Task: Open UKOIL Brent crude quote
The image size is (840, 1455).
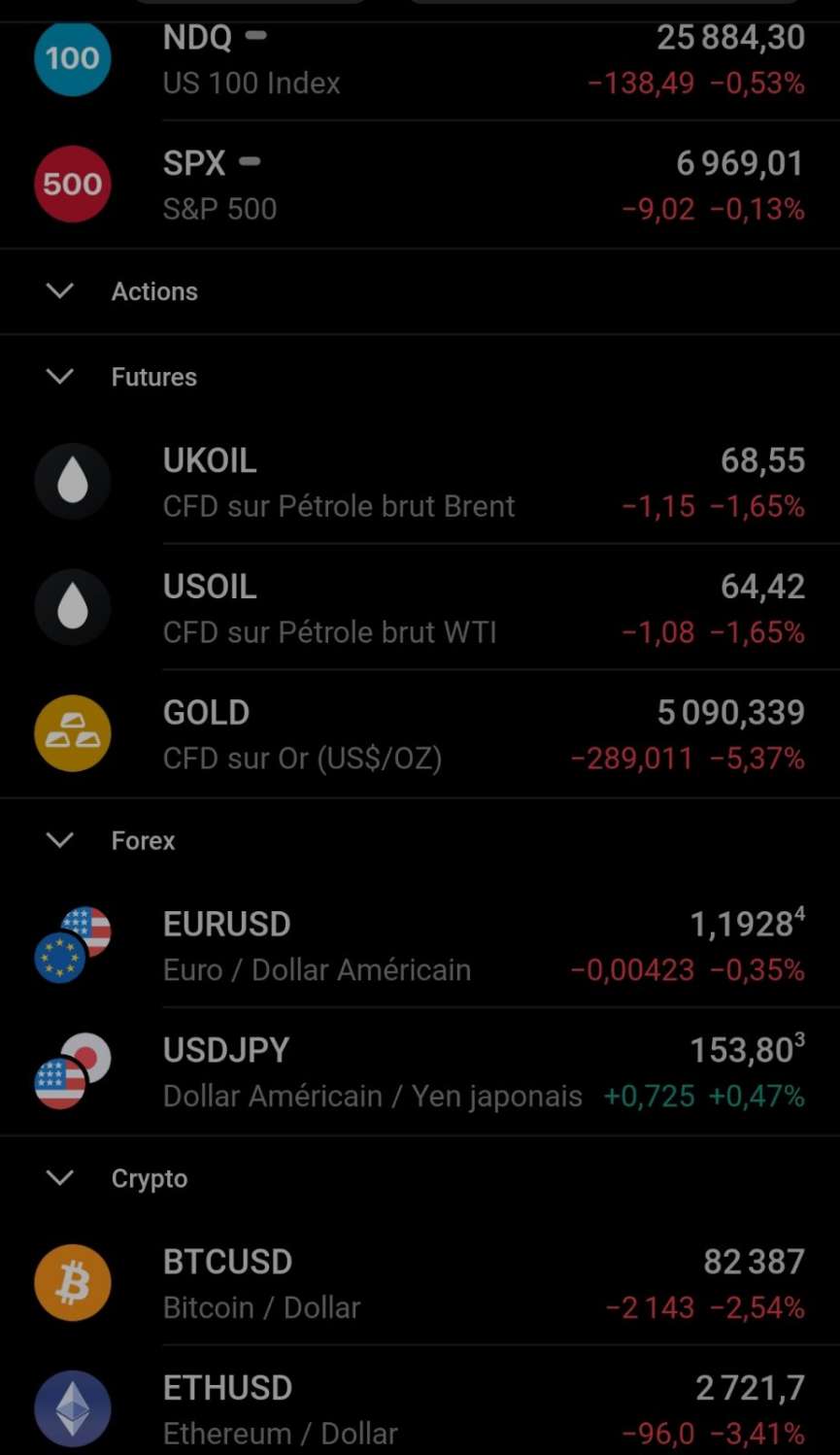Action: pyautogui.click(x=420, y=482)
